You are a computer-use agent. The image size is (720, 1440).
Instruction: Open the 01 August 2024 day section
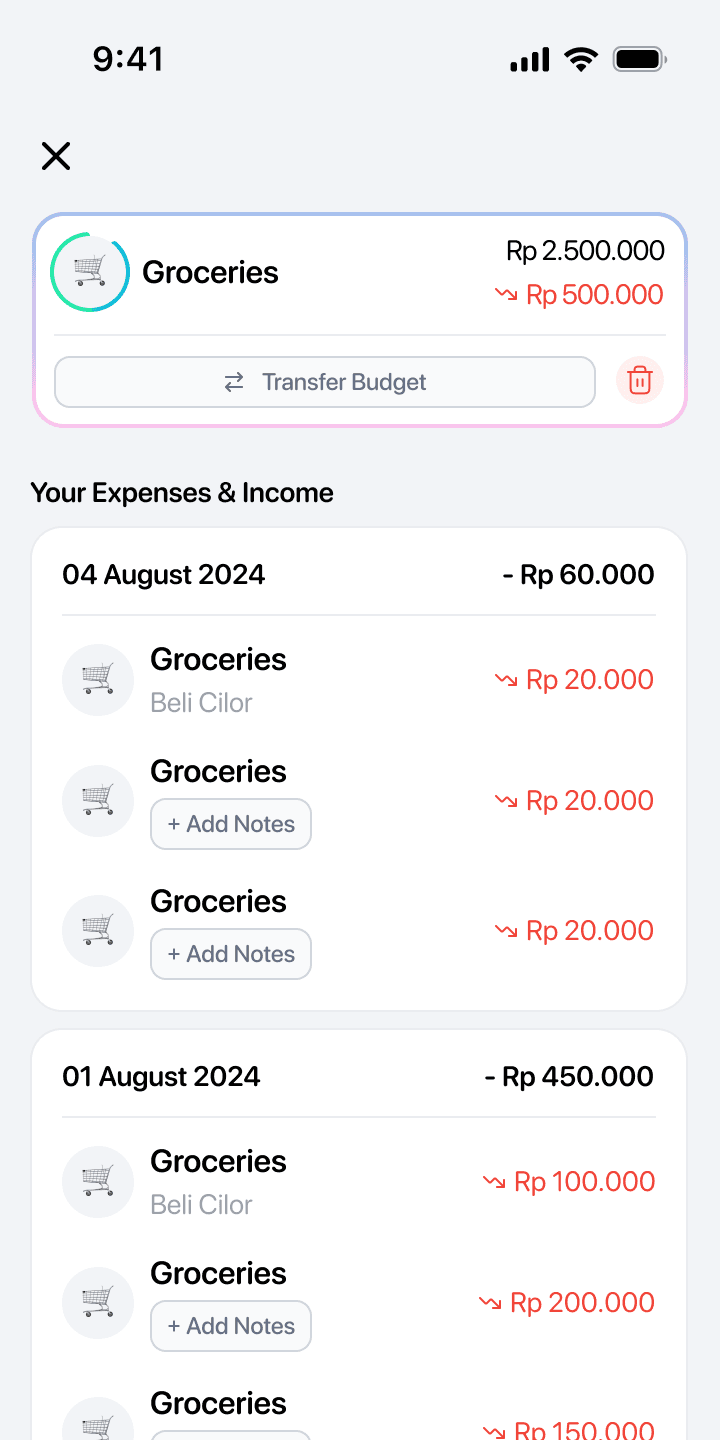[161, 1077]
